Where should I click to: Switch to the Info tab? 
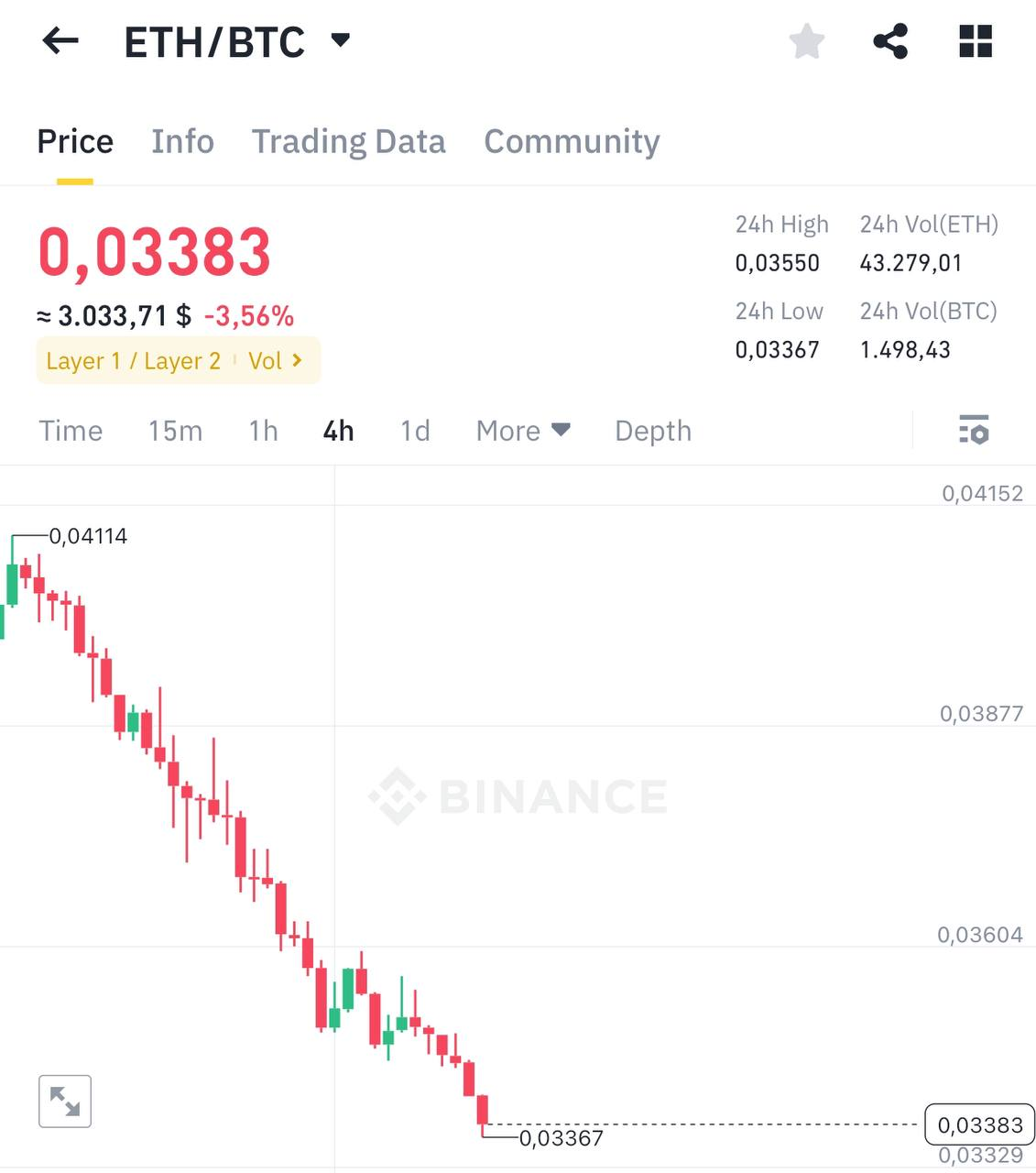[x=182, y=141]
